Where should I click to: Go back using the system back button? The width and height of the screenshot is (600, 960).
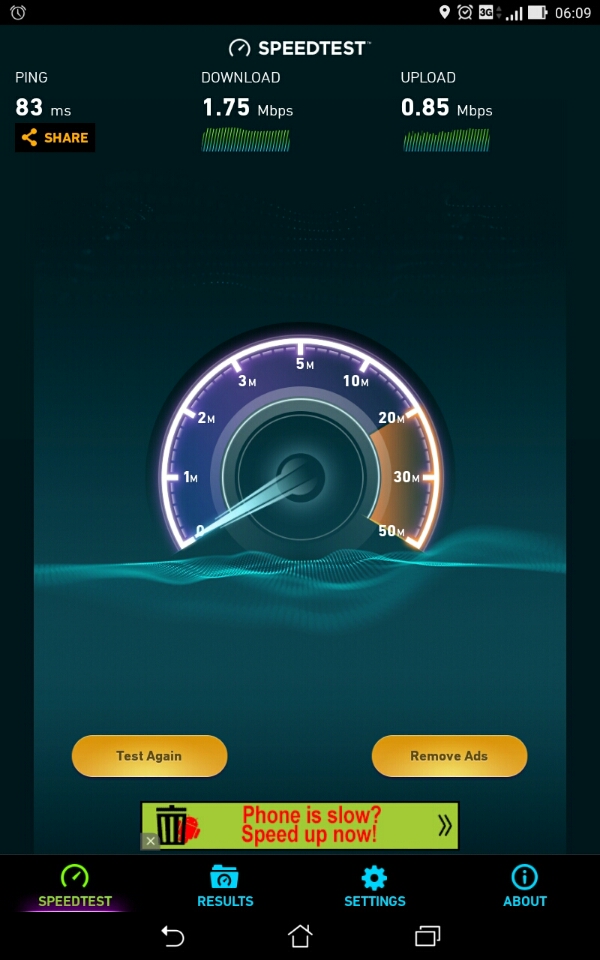tap(173, 936)
